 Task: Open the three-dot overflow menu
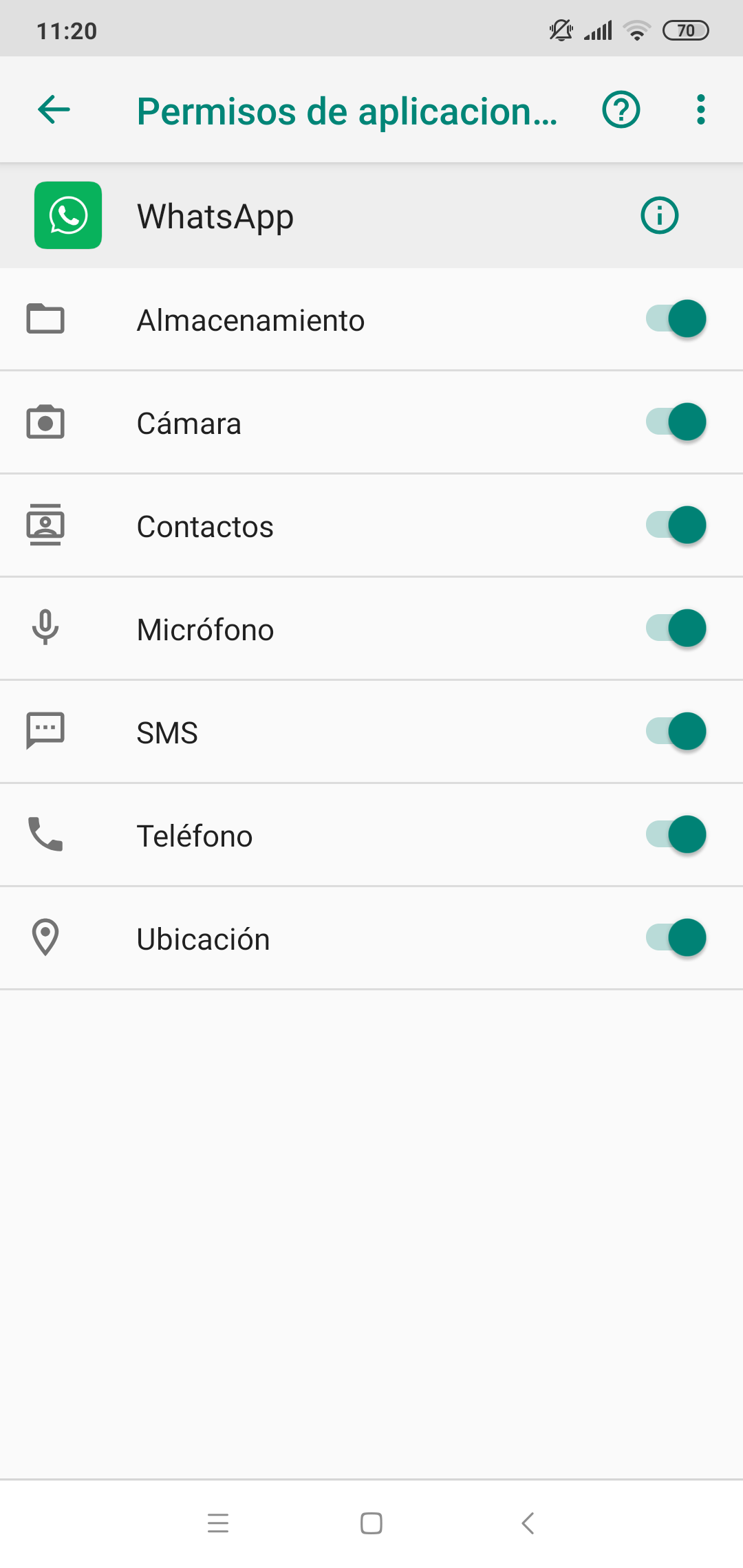point(700,109)
